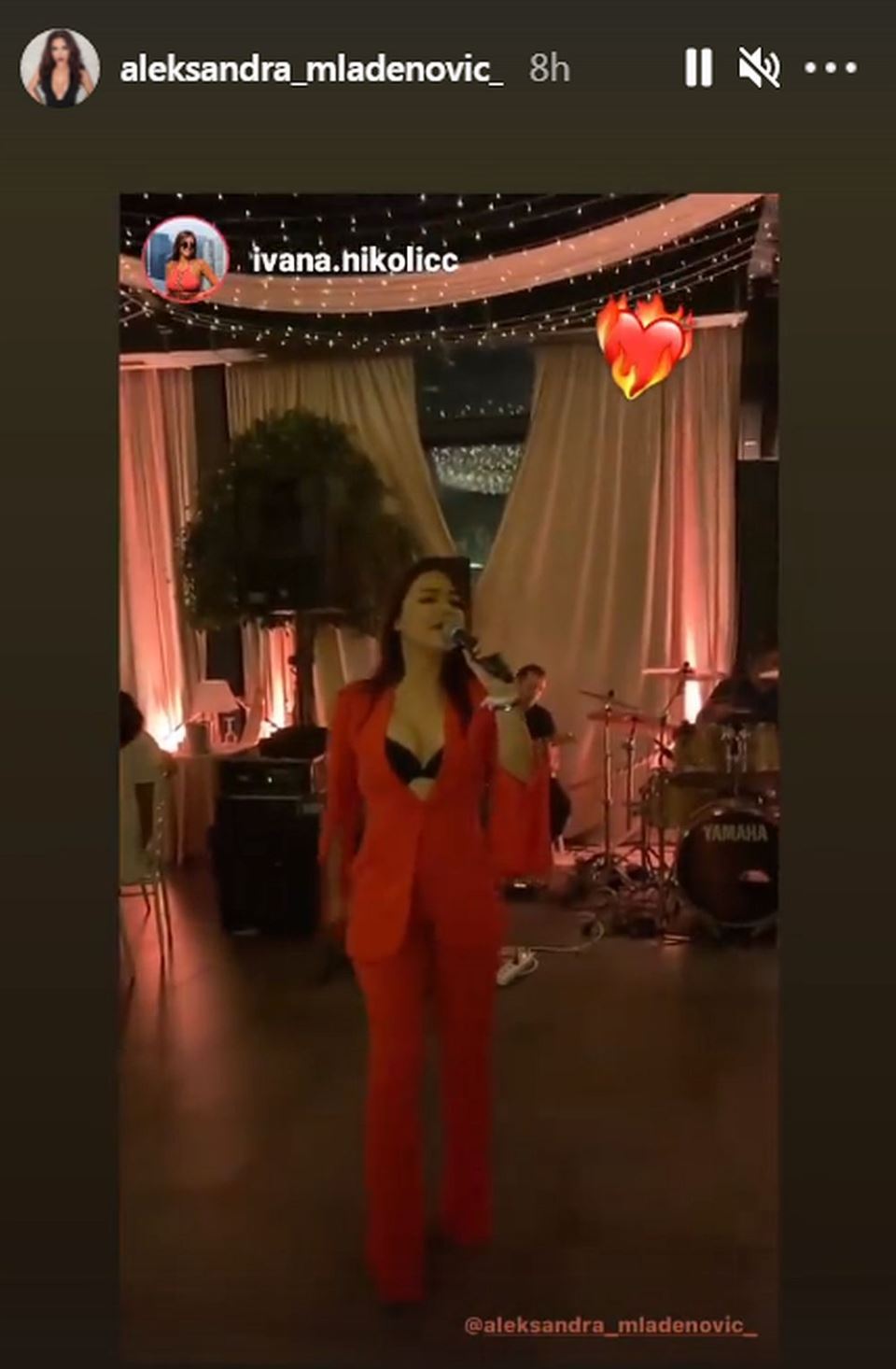The width and height of the screenshot is (896, 1369).
Task: Open the aleksandra_mladenovic_ username at top
Action: tap(312, 69)
